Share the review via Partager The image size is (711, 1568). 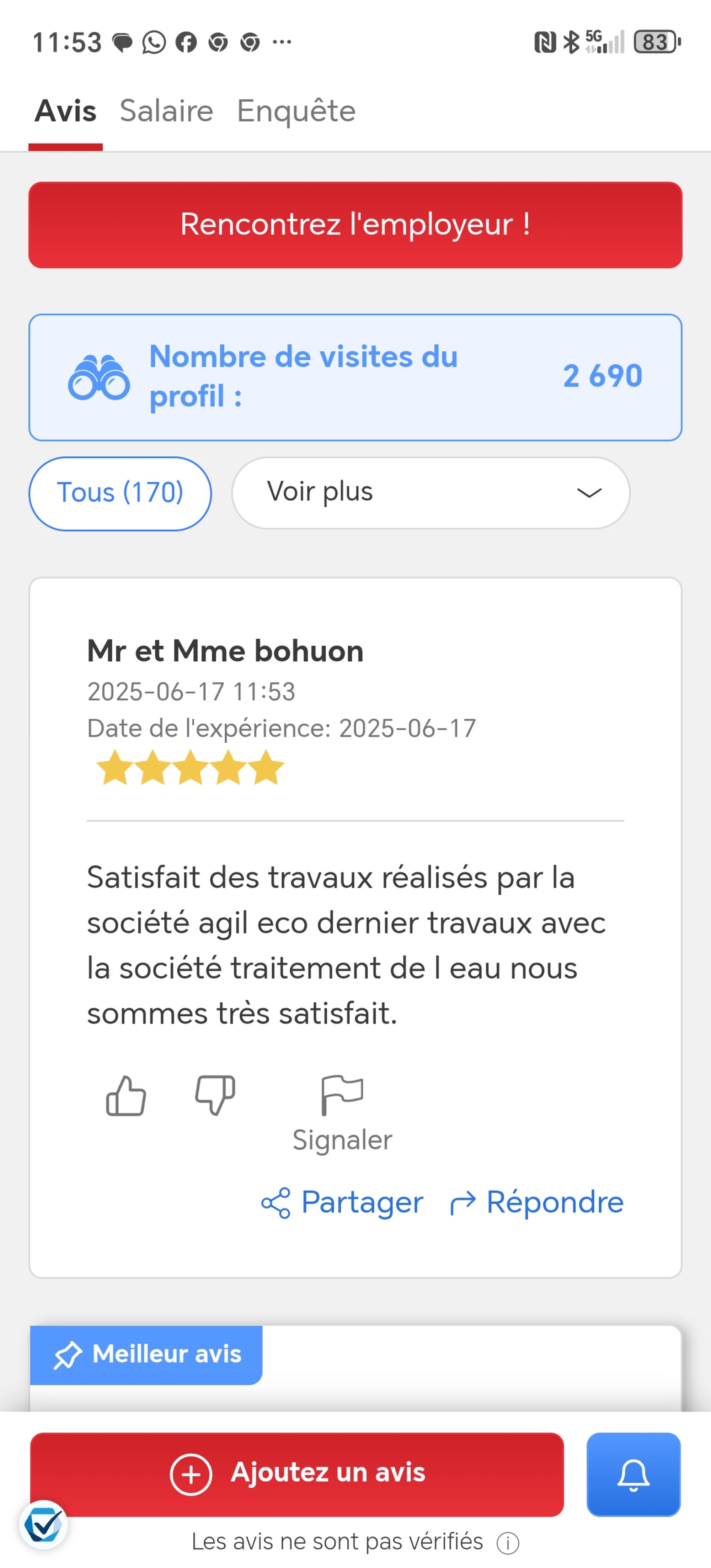(x=342, y=1203)
